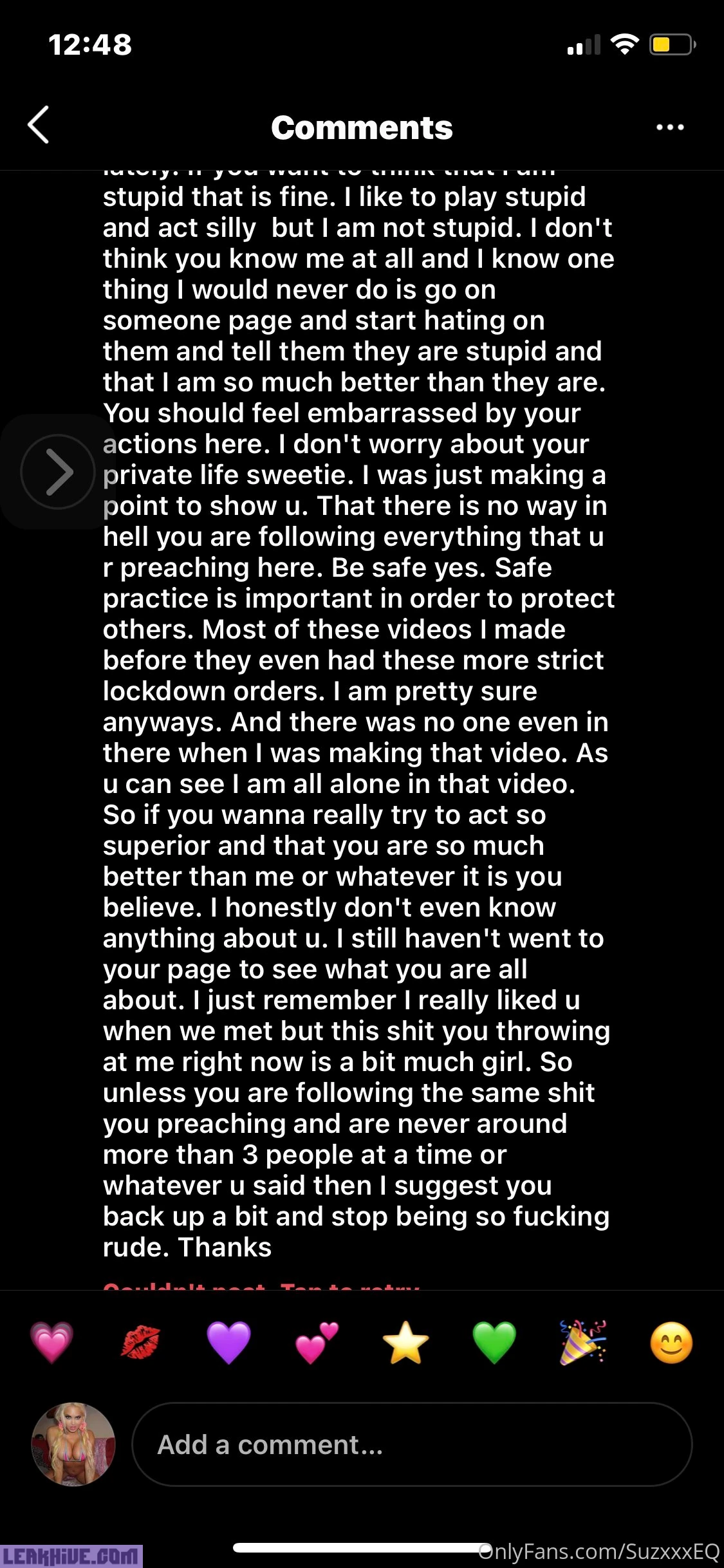Image resolution: width=724 pixels, height=1568 pixels.
Task: Insert the purple heart emoji
Action: pyautogui.click(x=228, y=1343)
